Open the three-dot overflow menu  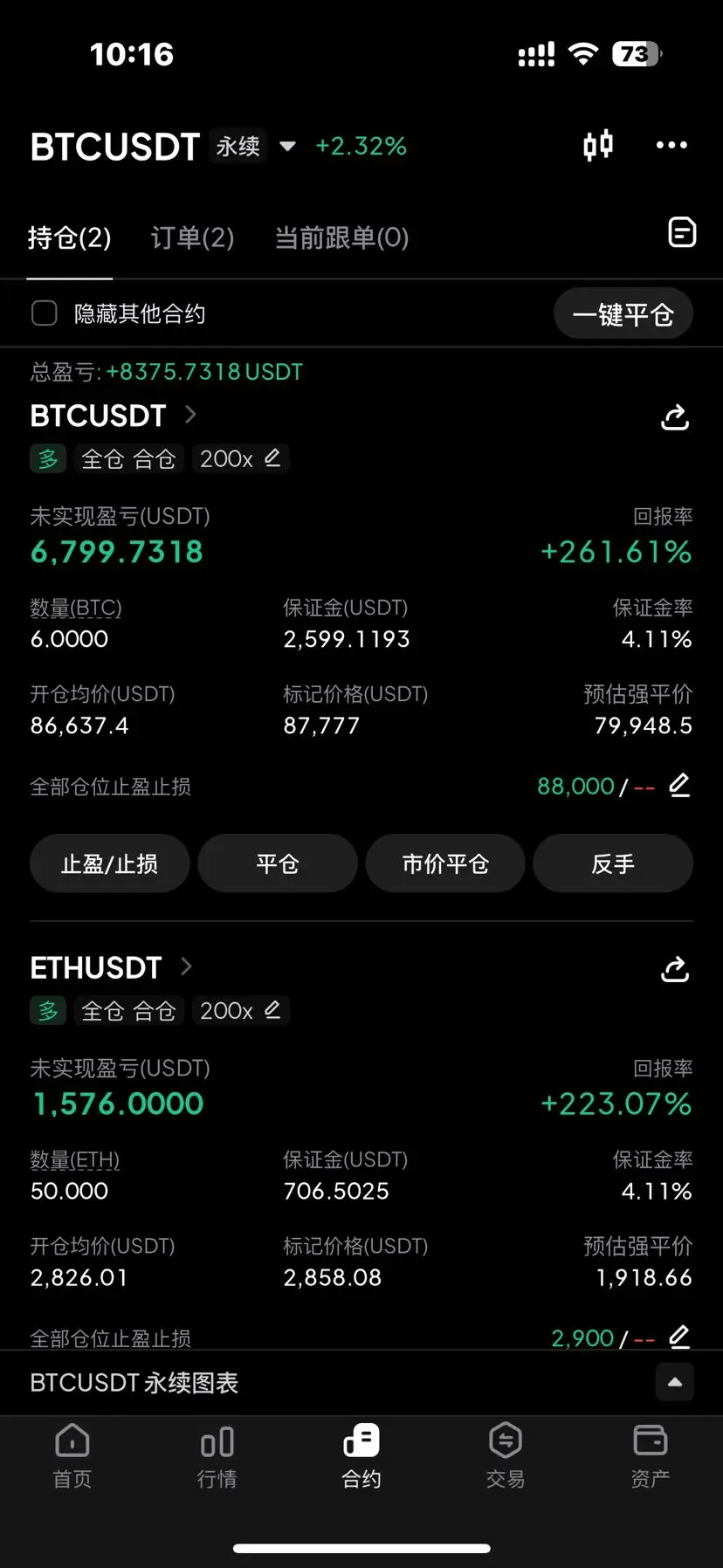click(x=671, y=145)
